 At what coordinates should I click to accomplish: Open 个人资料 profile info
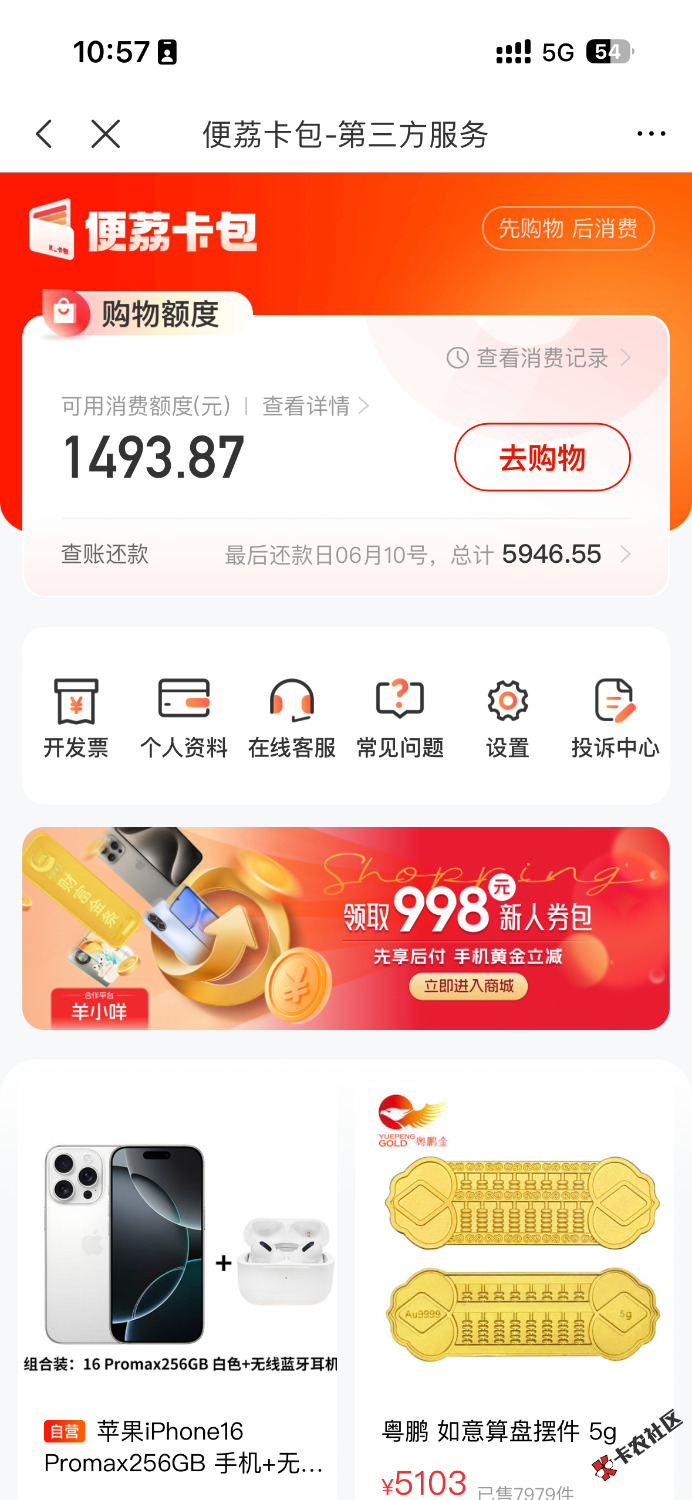click(x=184, y=718)
